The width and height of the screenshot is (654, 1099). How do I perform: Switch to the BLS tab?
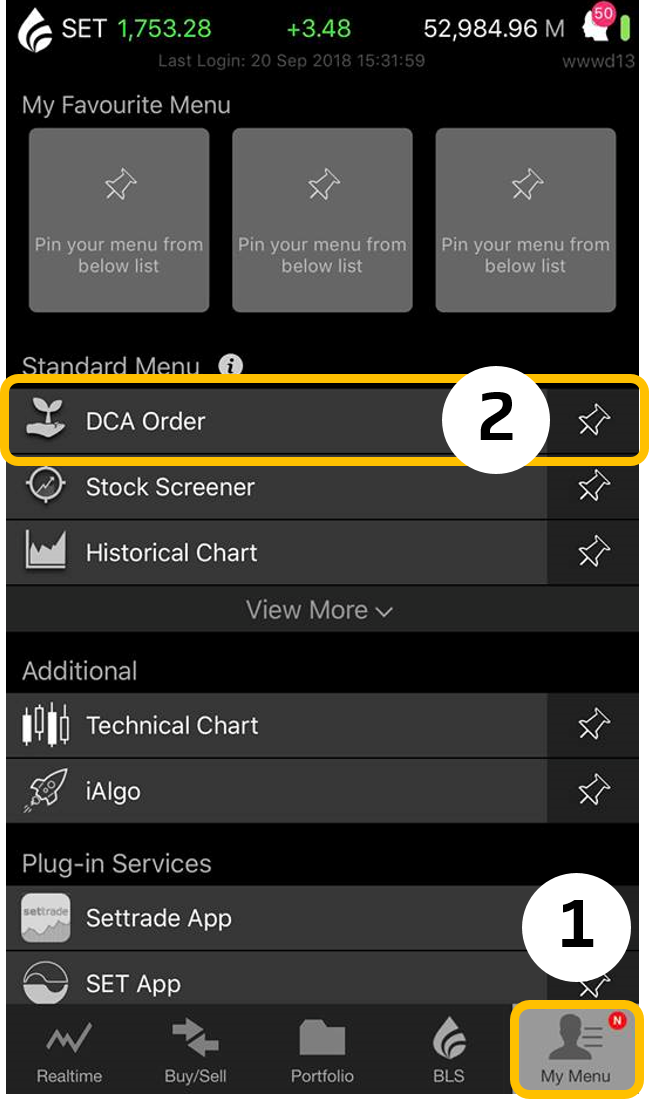(x=449, y=1053)
